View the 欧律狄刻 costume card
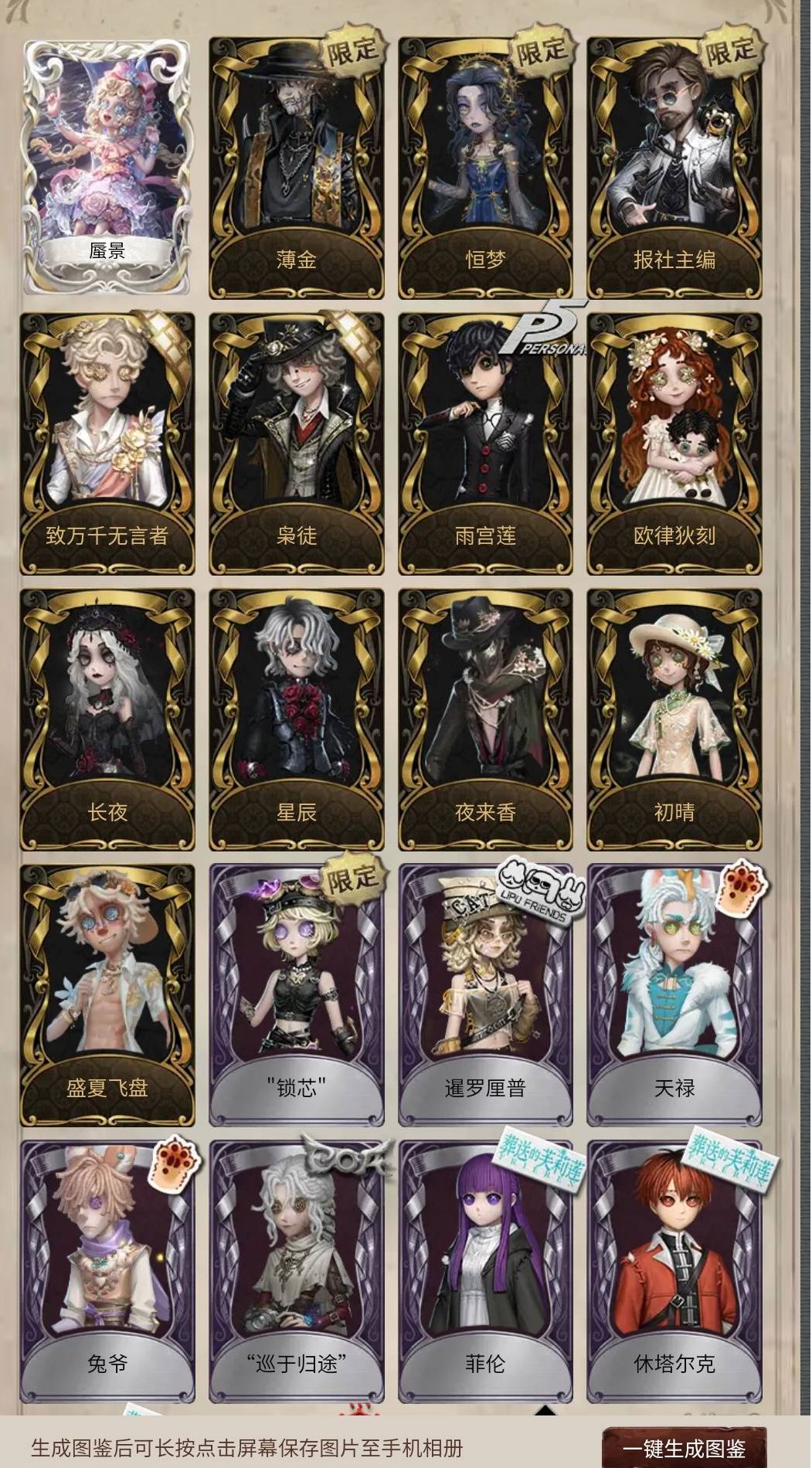The height and width of the screenshot is (1468, 812). click(674, 444)
